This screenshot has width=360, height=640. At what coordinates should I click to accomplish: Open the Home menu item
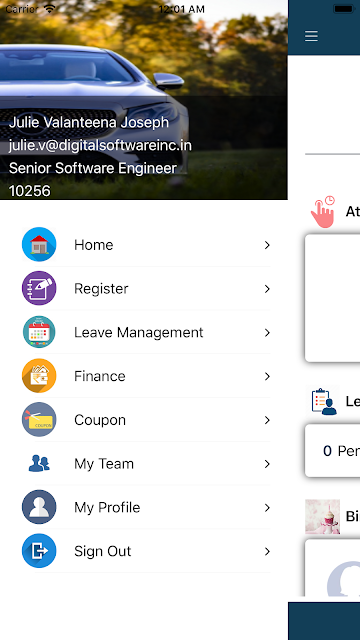pyautogui.click(x=144, y=245)
